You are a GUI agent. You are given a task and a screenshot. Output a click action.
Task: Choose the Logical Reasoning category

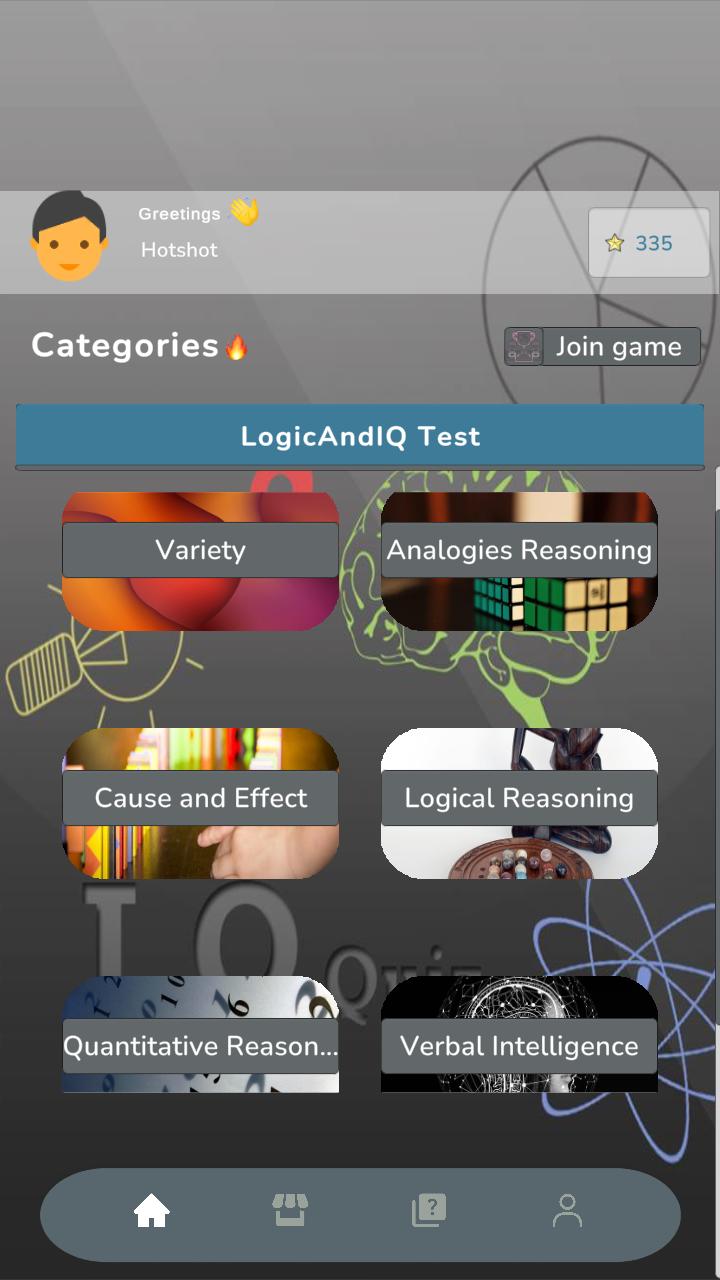click(x=519, y=798)
